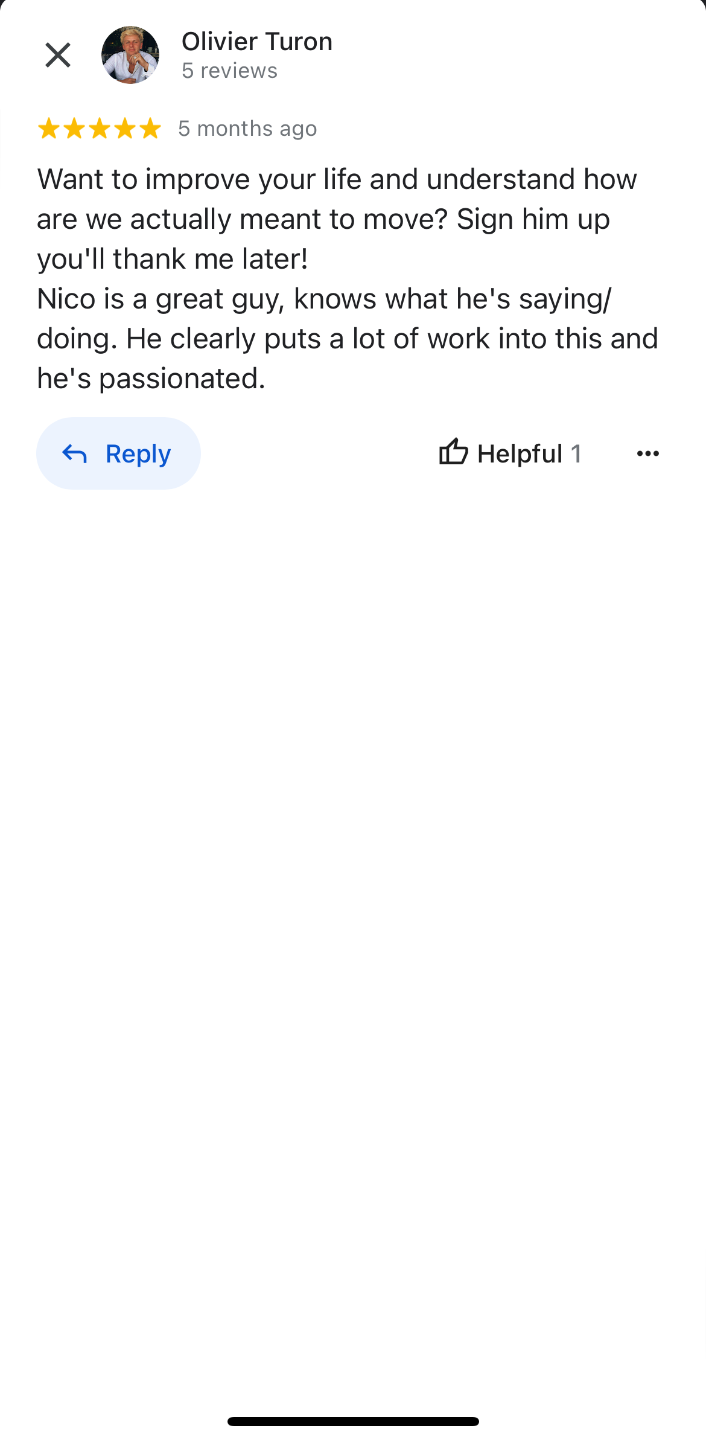This screenshot has height=1440, width=706.
Task: Open the review's three-dot options menu
Action: point(648,454)
